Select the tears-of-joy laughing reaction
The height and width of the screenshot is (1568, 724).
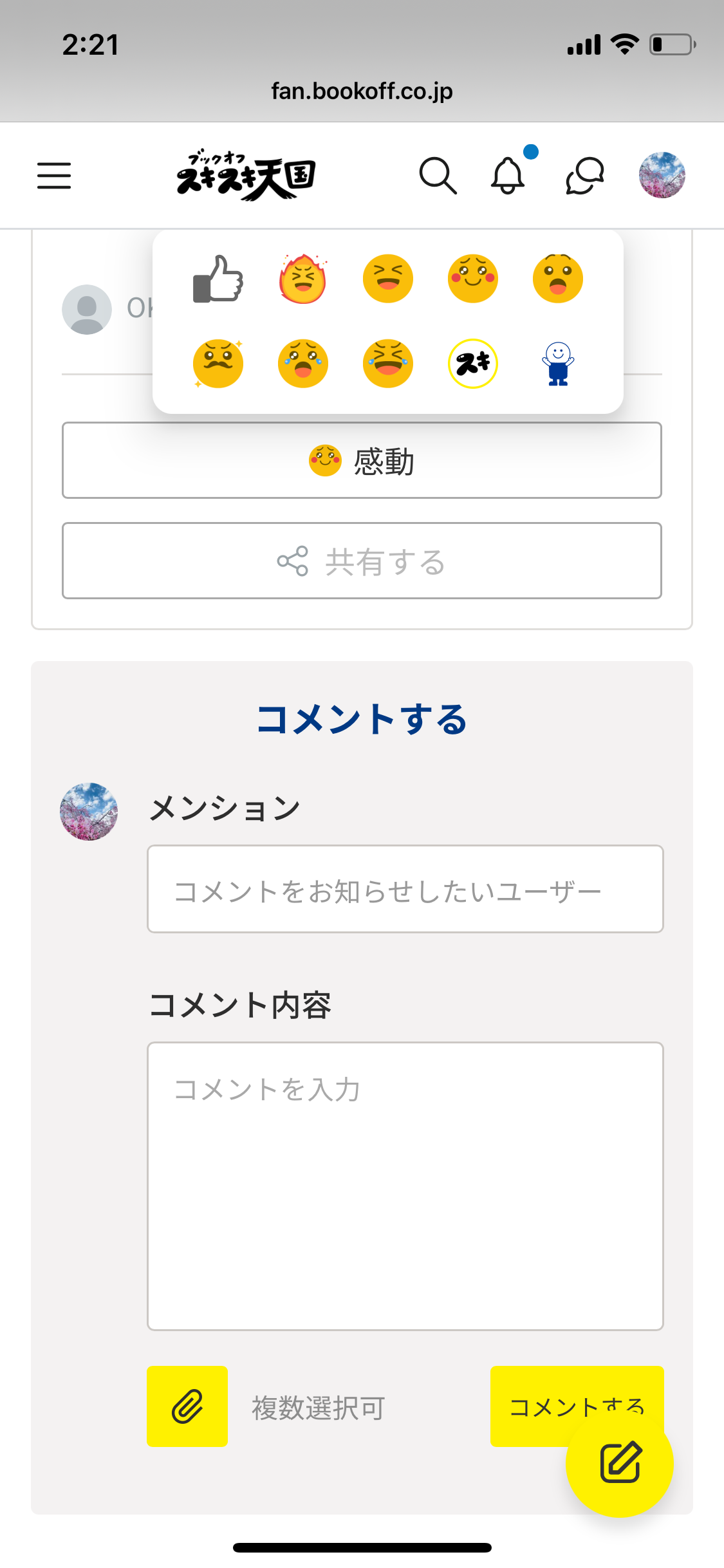tap(388, 364)
